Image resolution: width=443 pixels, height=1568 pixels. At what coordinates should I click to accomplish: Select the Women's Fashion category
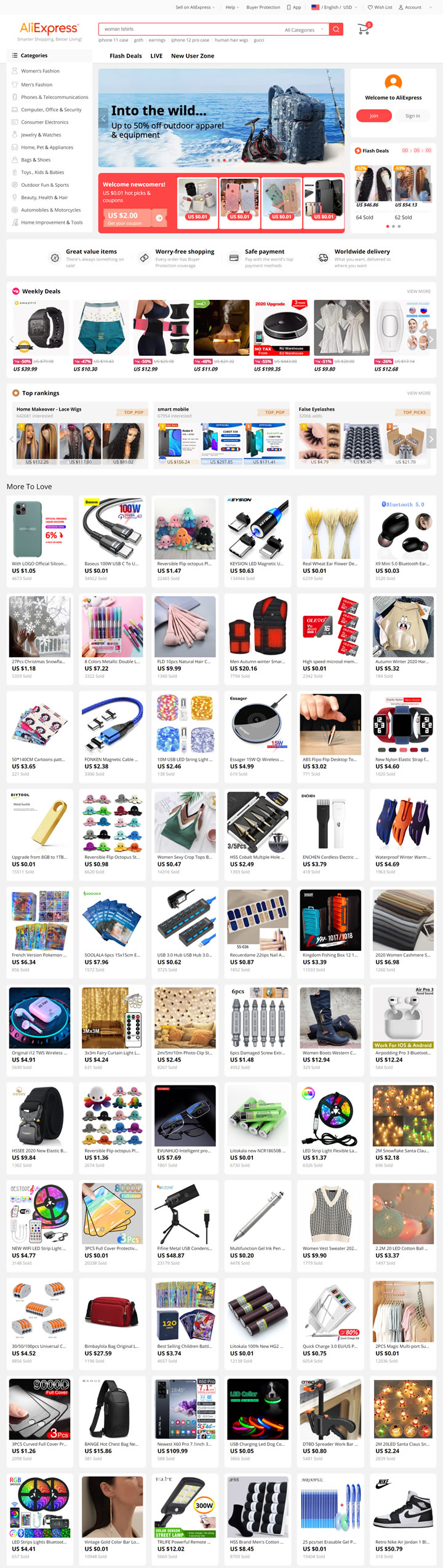(x=40, y=71)
